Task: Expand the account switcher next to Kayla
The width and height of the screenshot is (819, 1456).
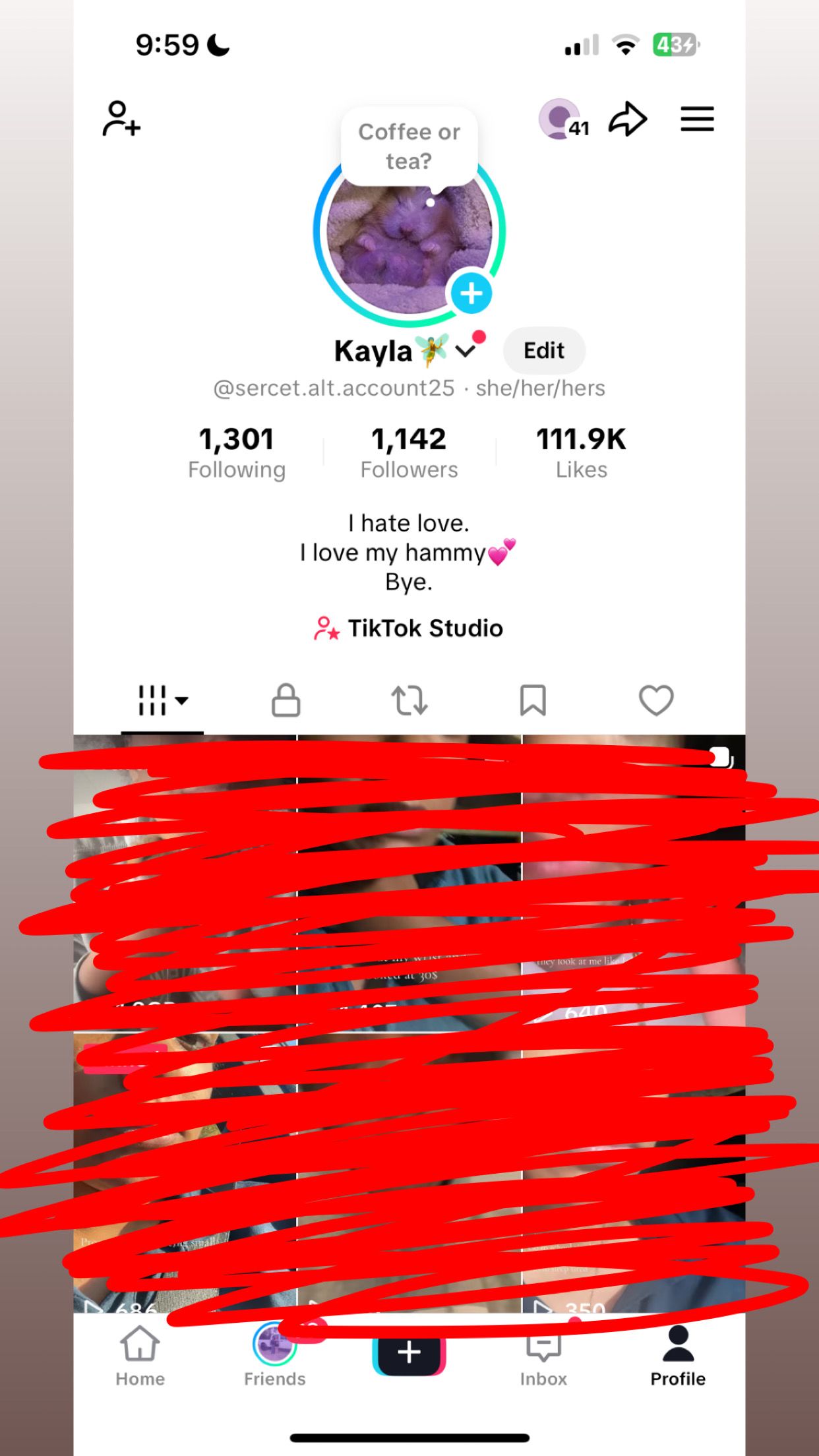Action: (466, 351)
